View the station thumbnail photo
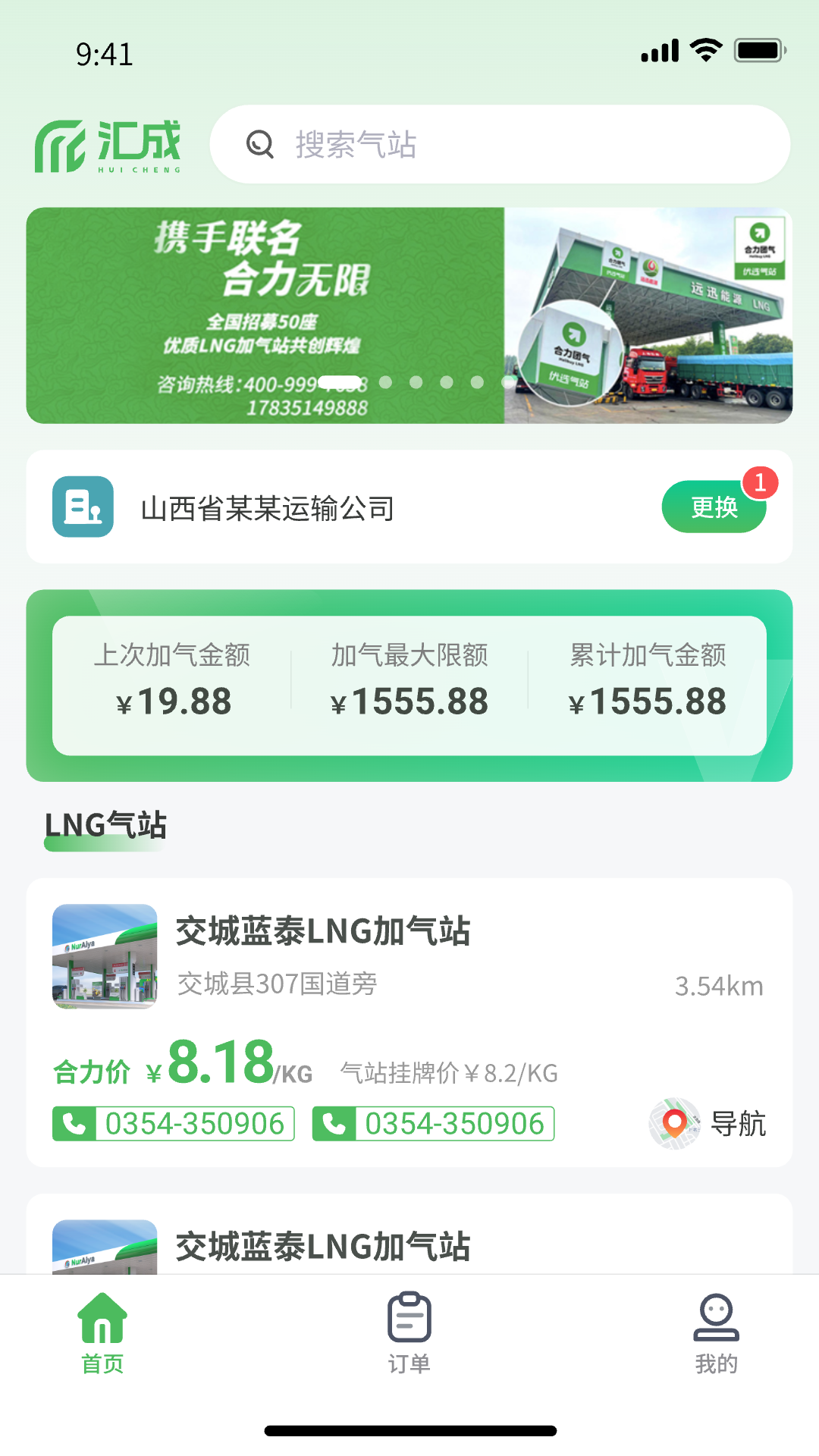Viewport: 819px width, 1456px height. (x=104, y=956)
